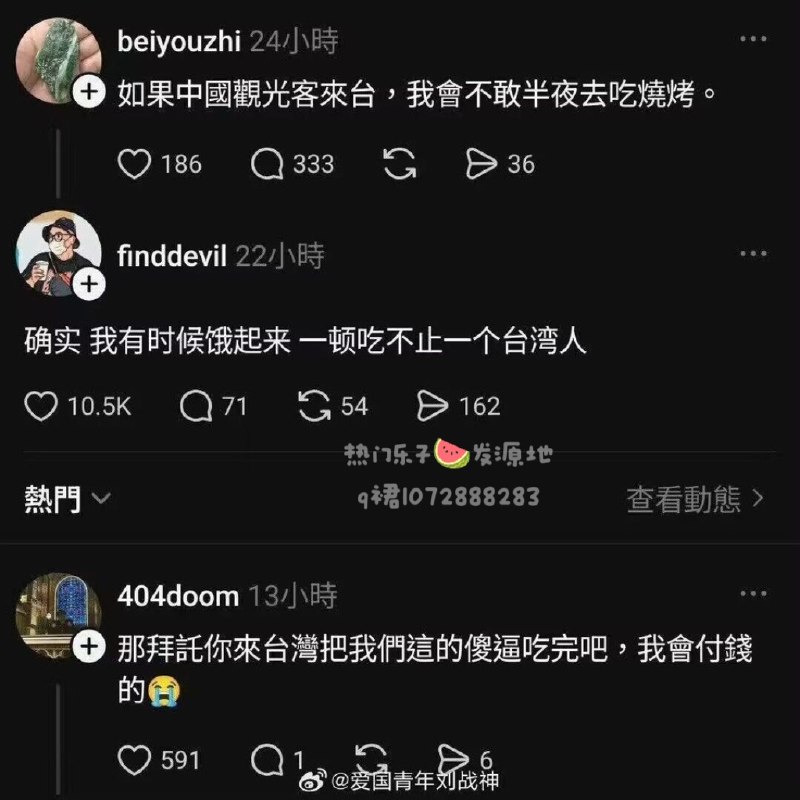Image resolution: width=800 pixels, height=800 pixels.
Task: Like 404doom's reply
Action: coord(135,759)
